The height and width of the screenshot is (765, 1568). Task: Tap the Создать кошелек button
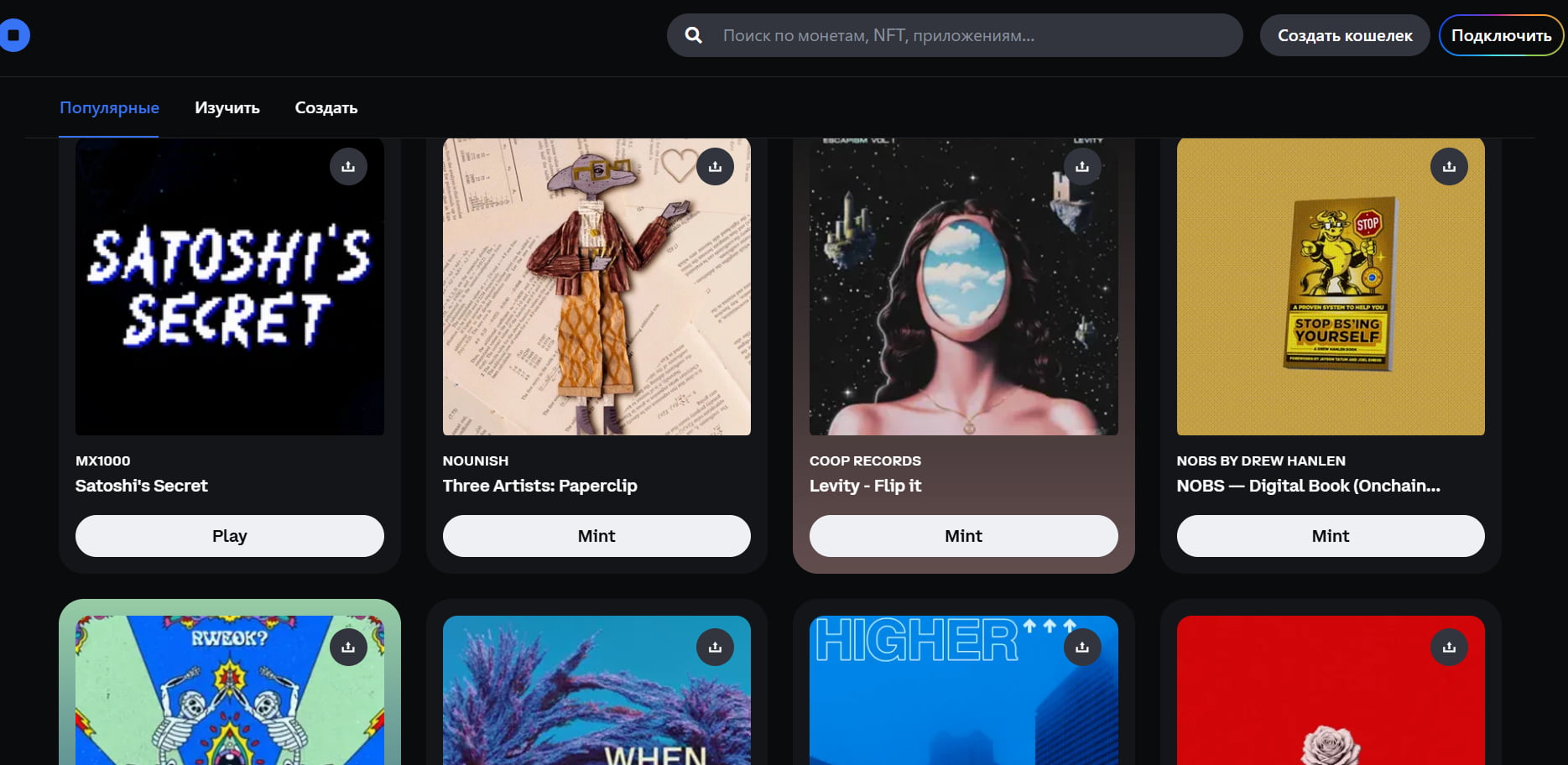(1344, 35)
